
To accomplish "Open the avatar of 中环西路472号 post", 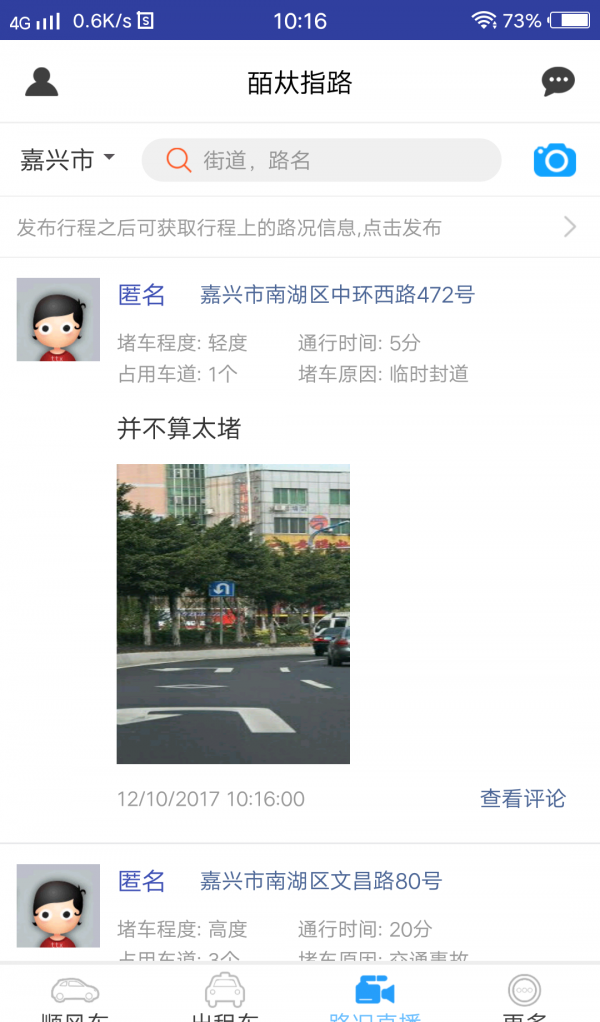I will [58, 319].
